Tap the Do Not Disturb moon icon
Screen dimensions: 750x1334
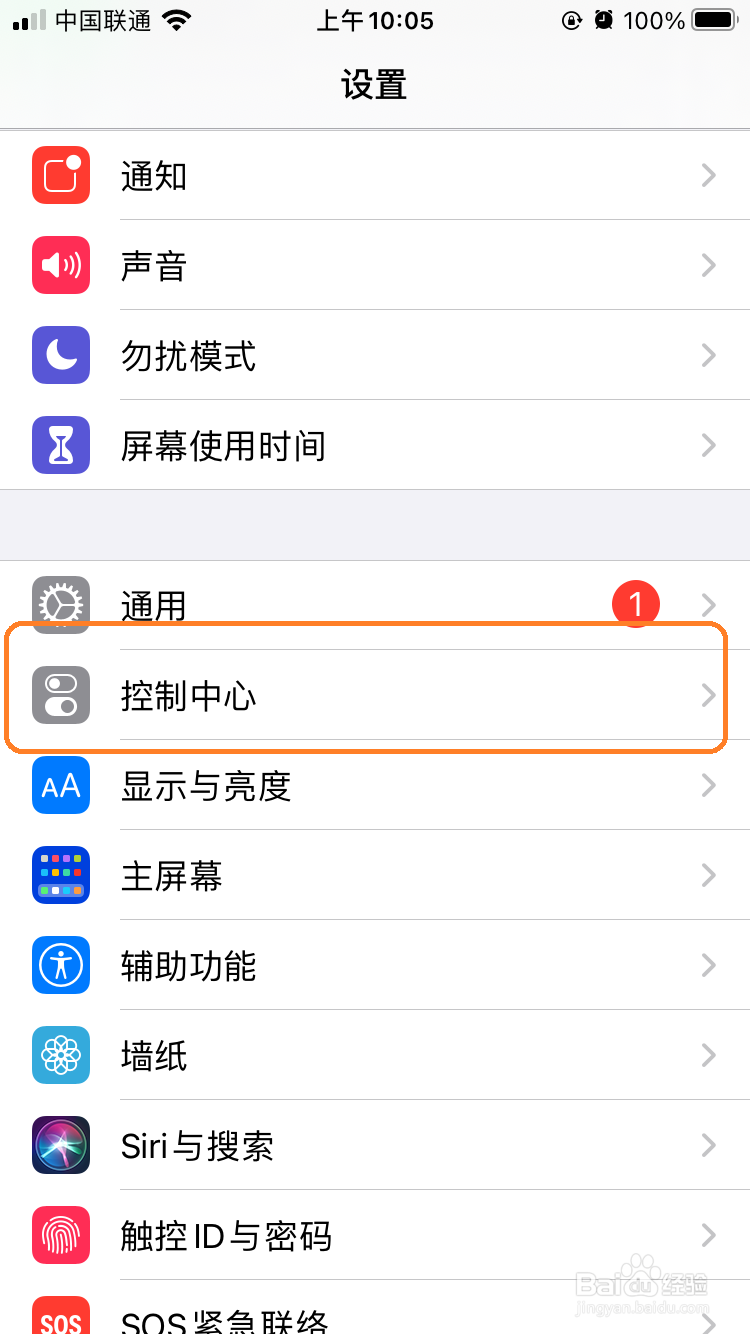point(61,355)
